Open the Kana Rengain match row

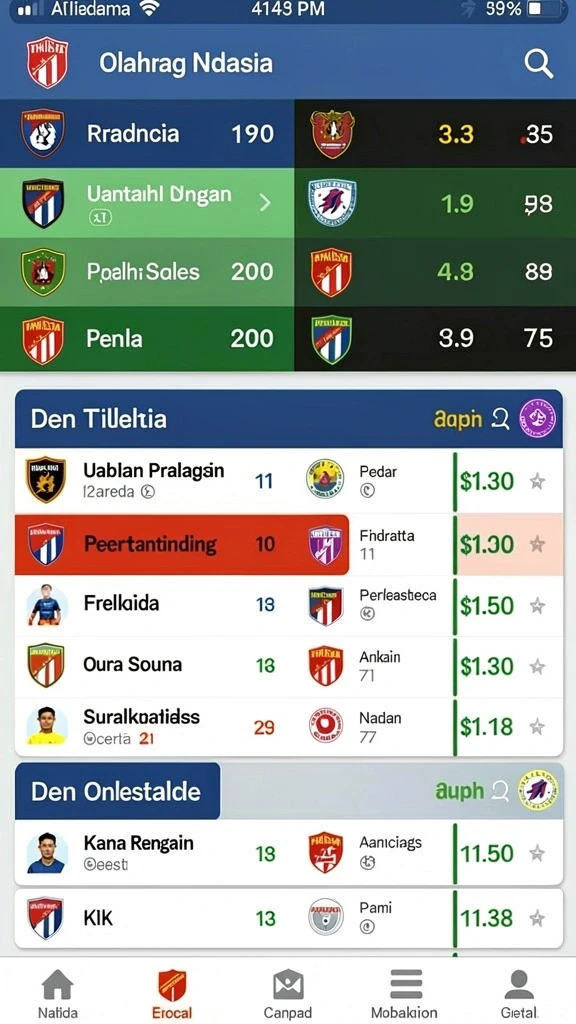click(x=289, y=853)
